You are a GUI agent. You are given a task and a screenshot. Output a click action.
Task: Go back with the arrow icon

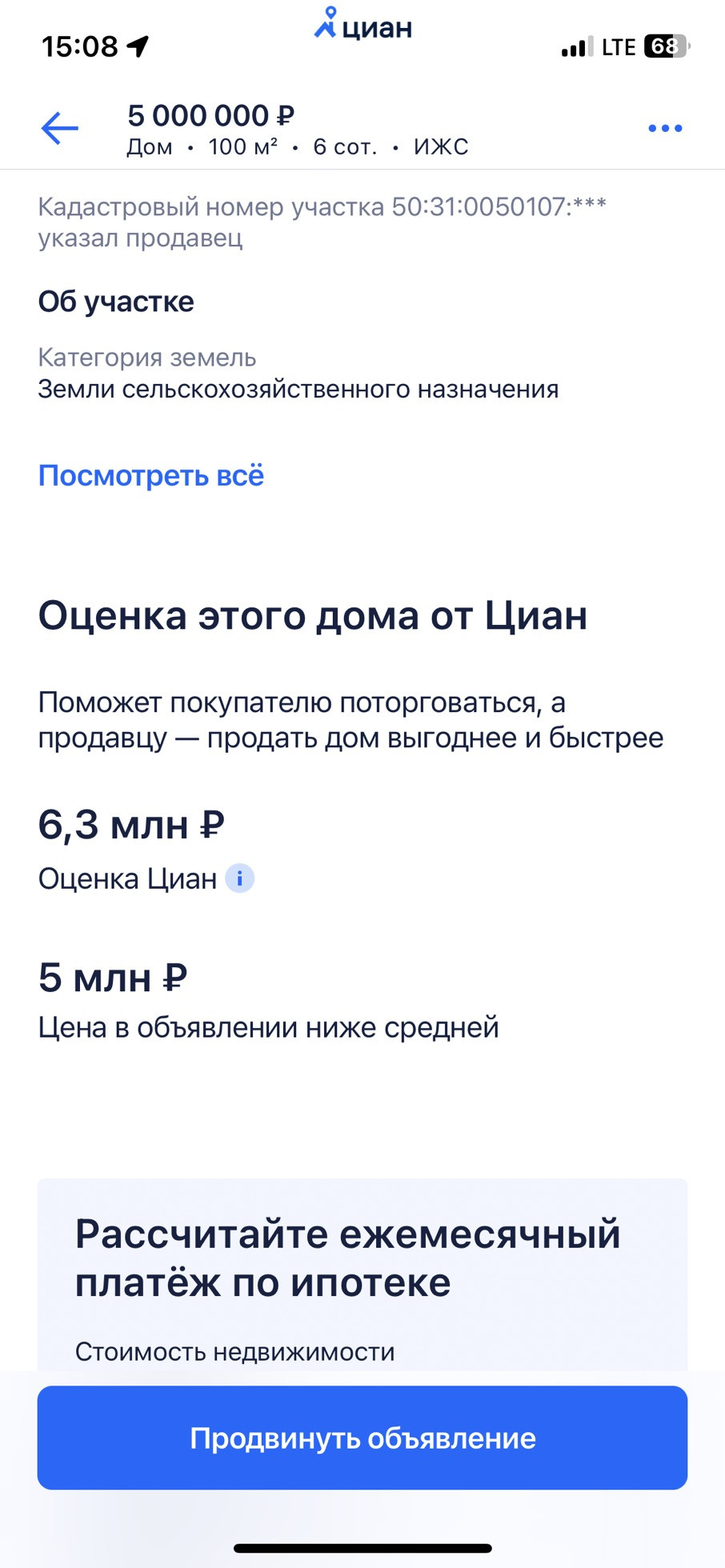pyautogui.click(x=60, y=128)
